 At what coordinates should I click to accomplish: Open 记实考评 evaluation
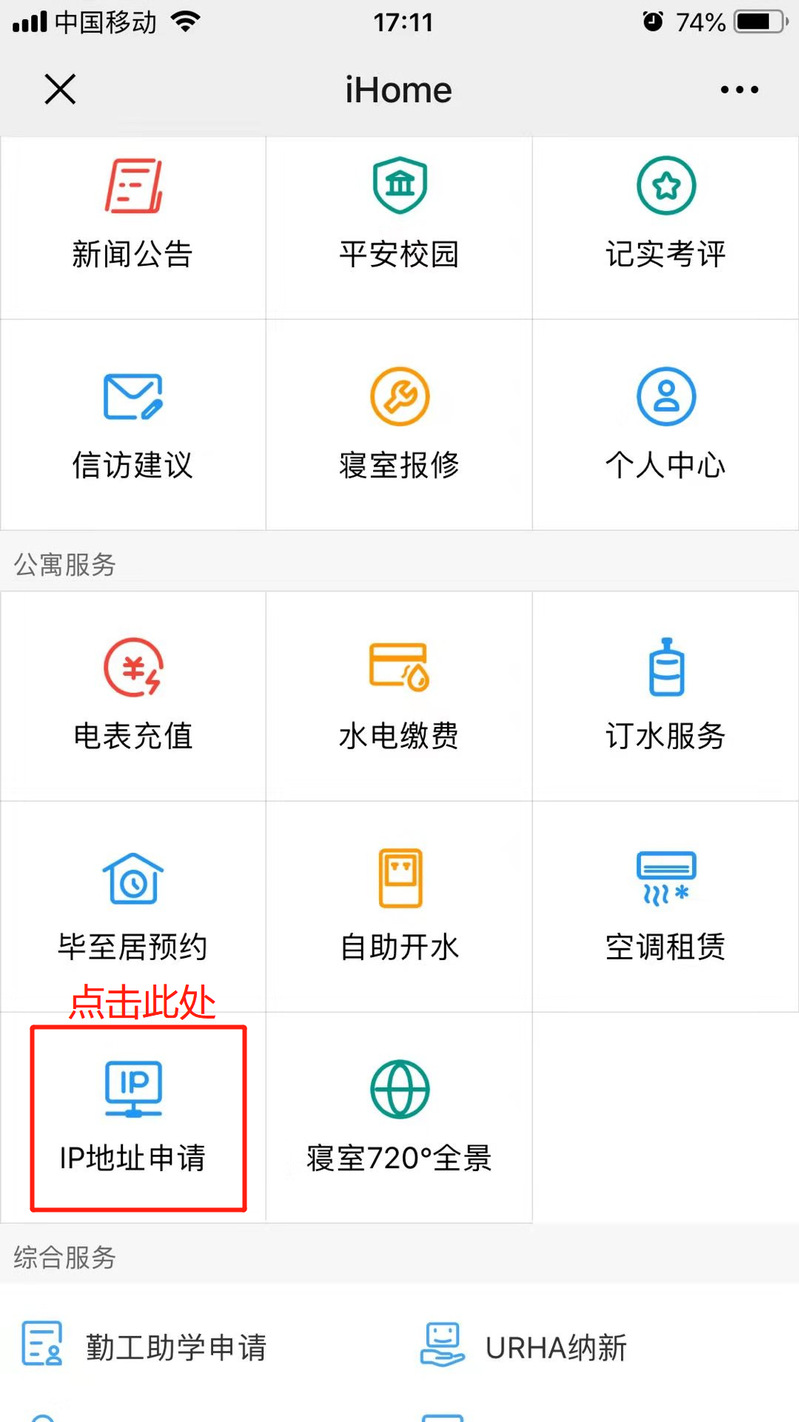click(665, 215)
